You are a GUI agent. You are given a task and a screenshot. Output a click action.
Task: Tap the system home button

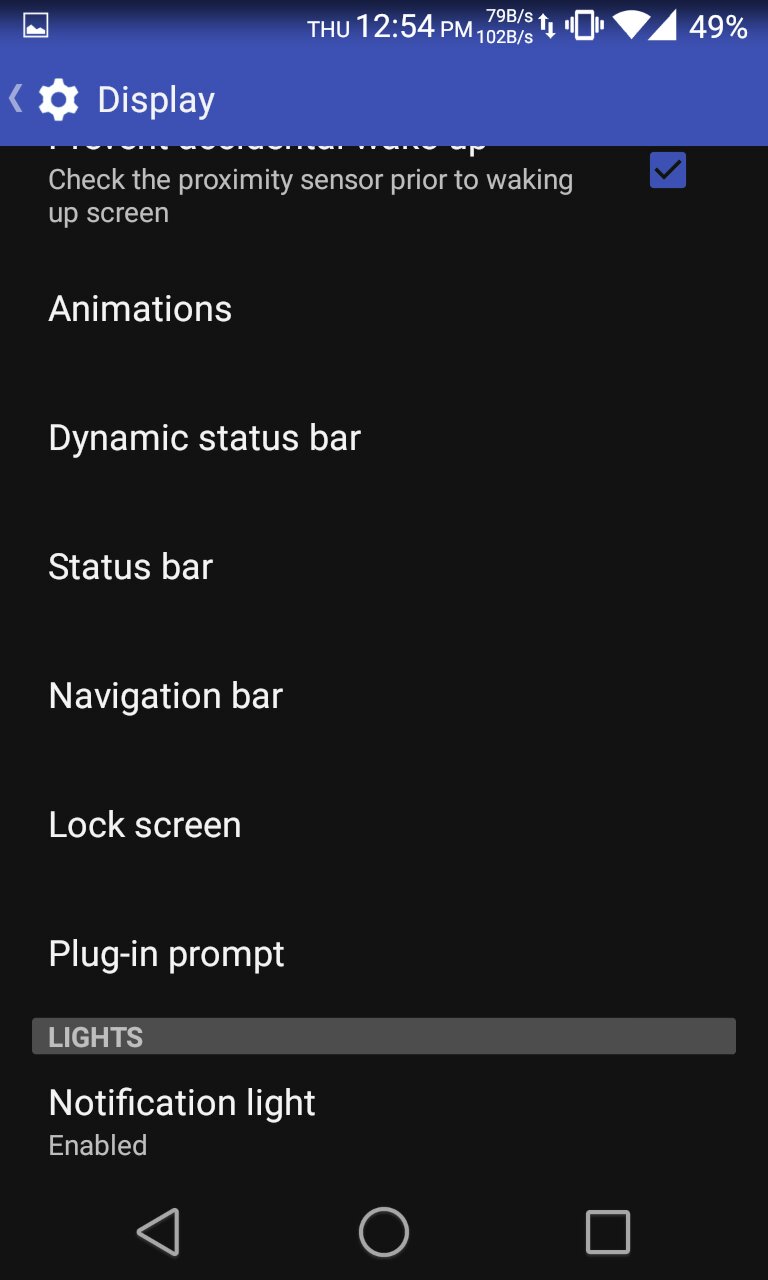click(384, 1232)
